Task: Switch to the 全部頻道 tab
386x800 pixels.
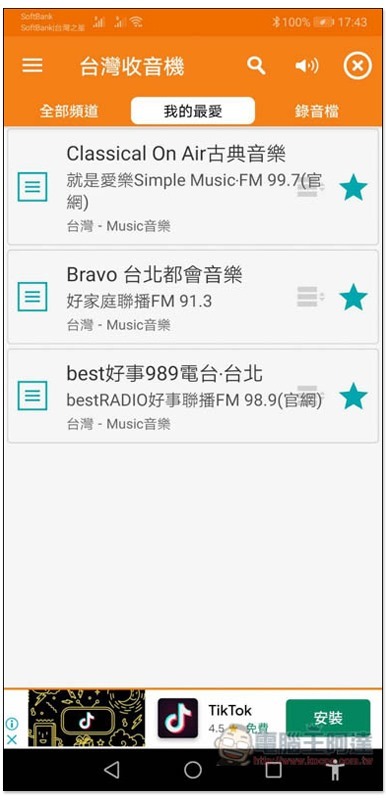Action: pos(69,111)
